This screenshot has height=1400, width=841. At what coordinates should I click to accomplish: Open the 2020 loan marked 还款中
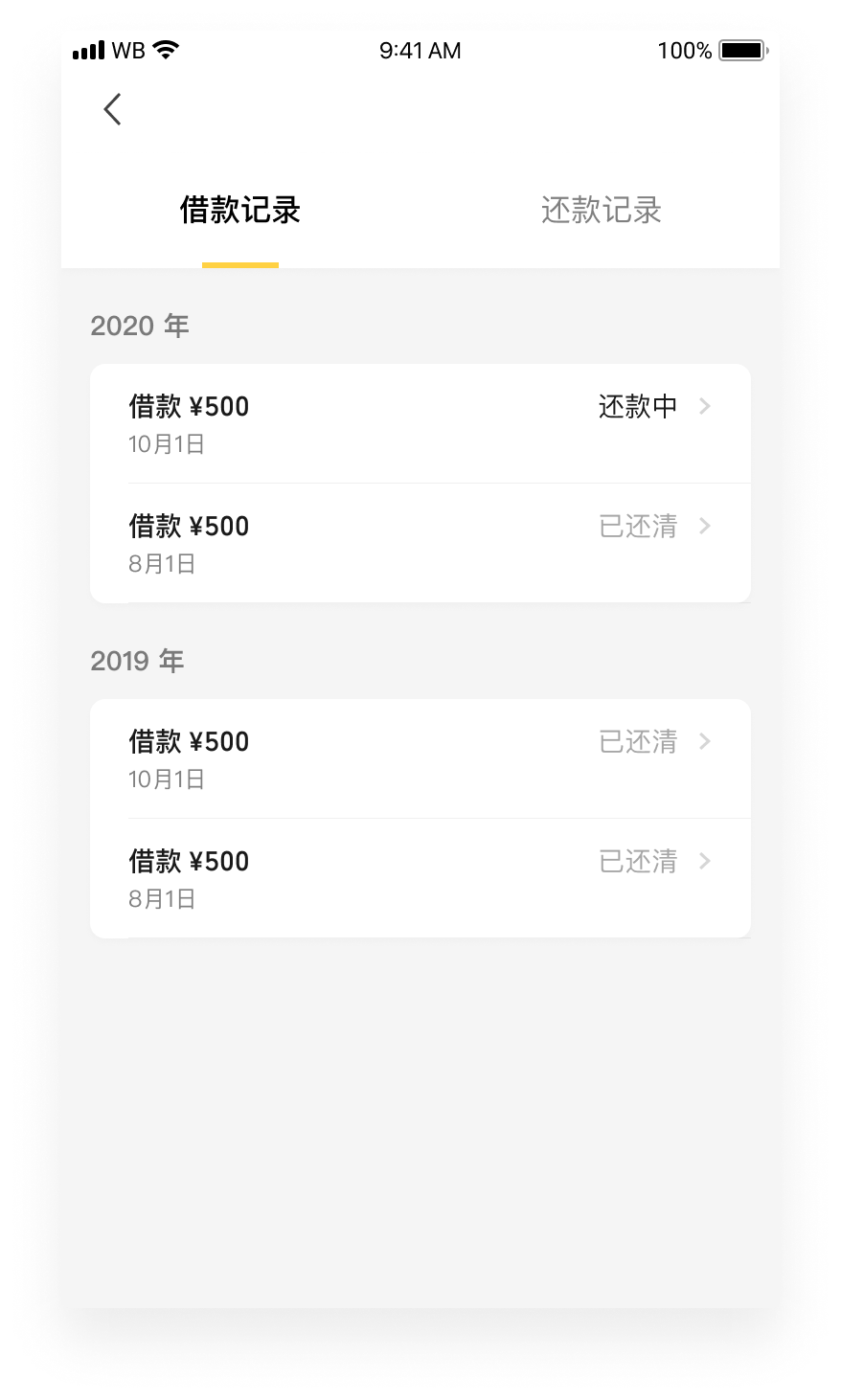pos(420,423)
